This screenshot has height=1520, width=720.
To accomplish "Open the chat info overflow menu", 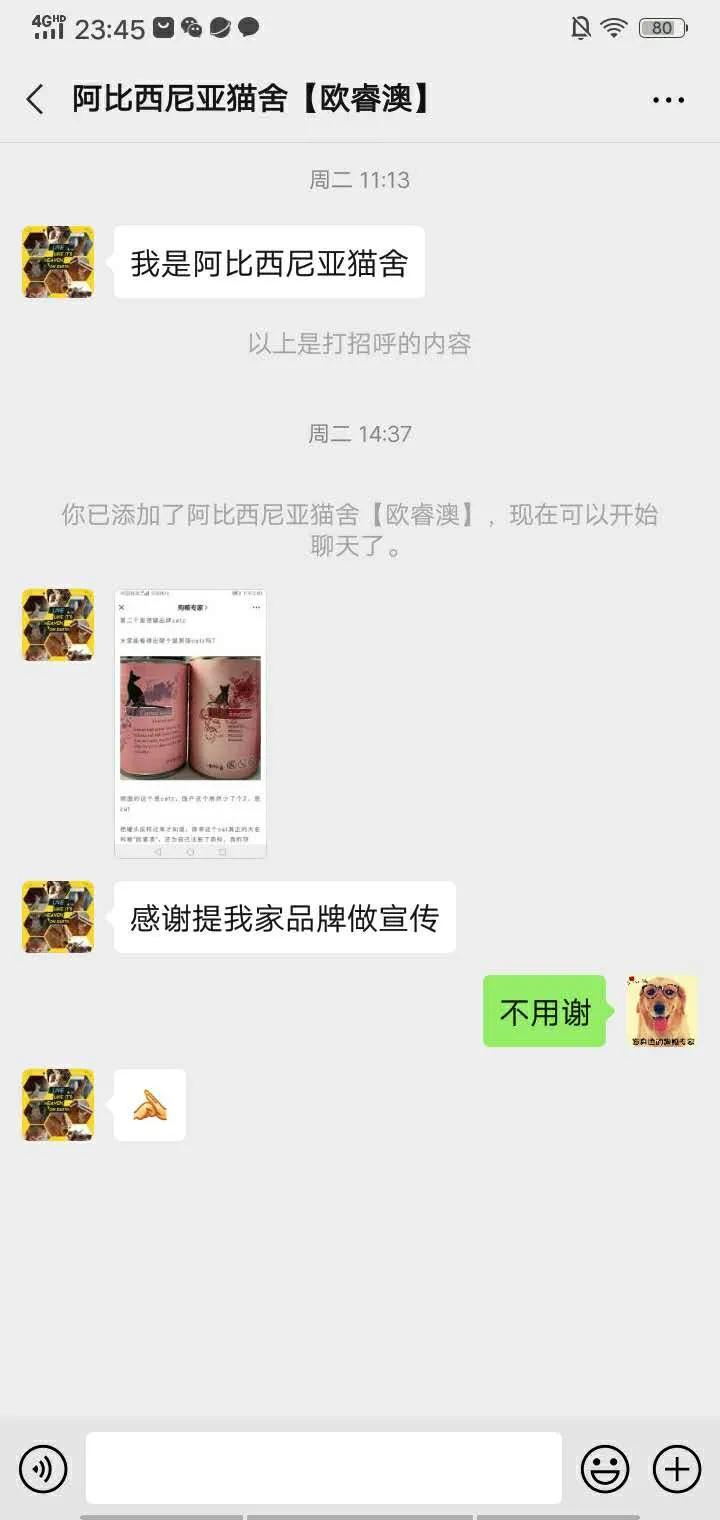I will coord(668,100).
